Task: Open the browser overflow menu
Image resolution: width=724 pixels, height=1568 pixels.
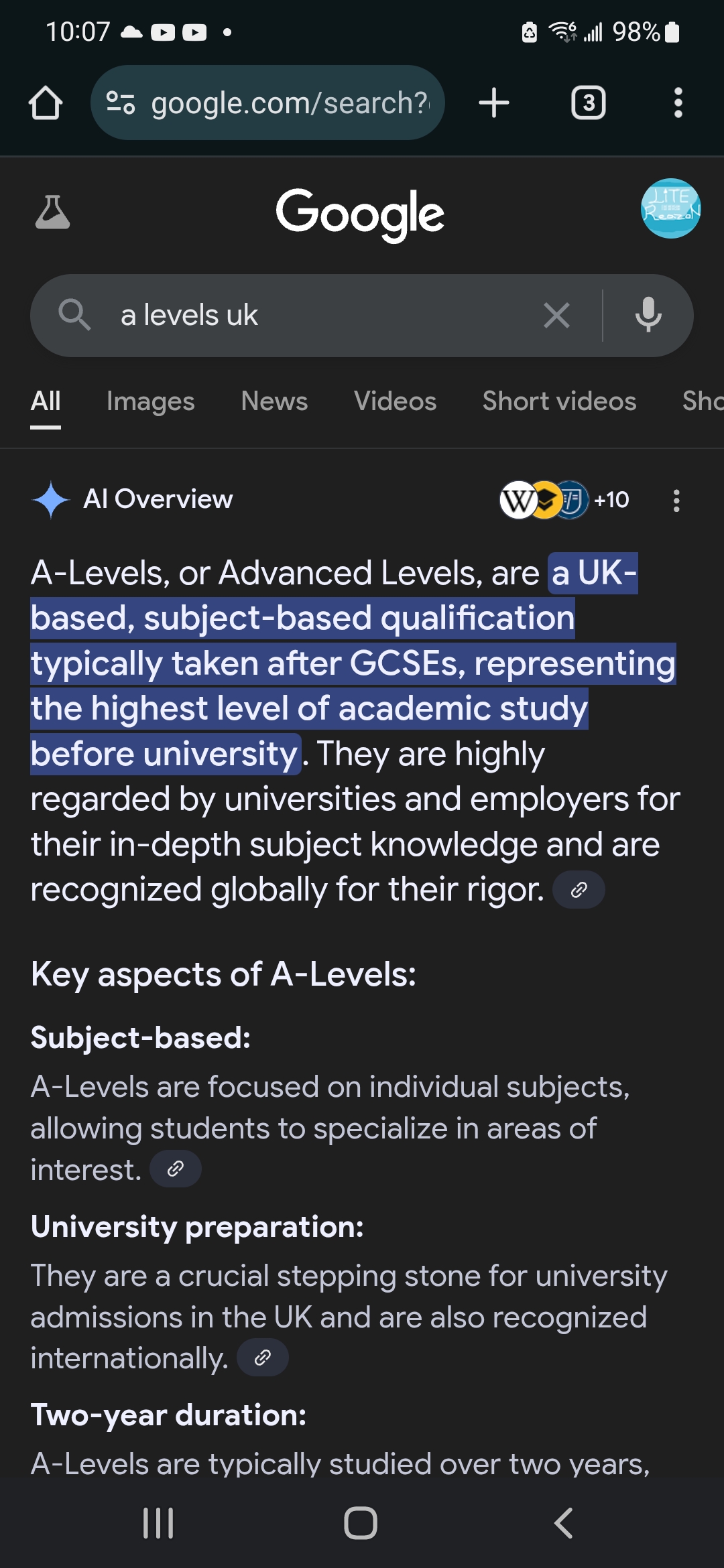Action: (678, 103)
